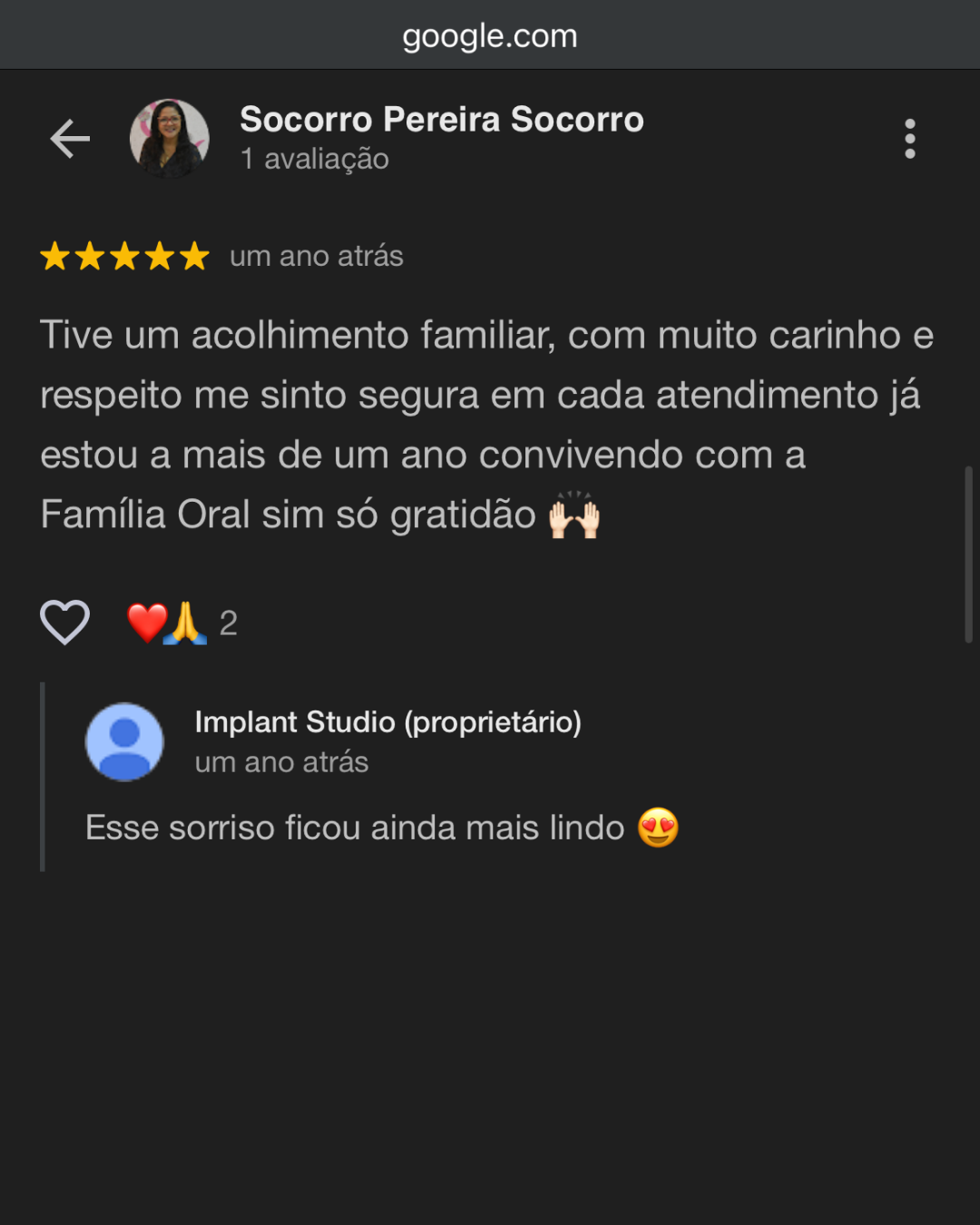The height and width of the screenshot is (1225, 980).
Task: Open Socorro Pereira Socorro's profile photo
Action: tap(170, 138)
